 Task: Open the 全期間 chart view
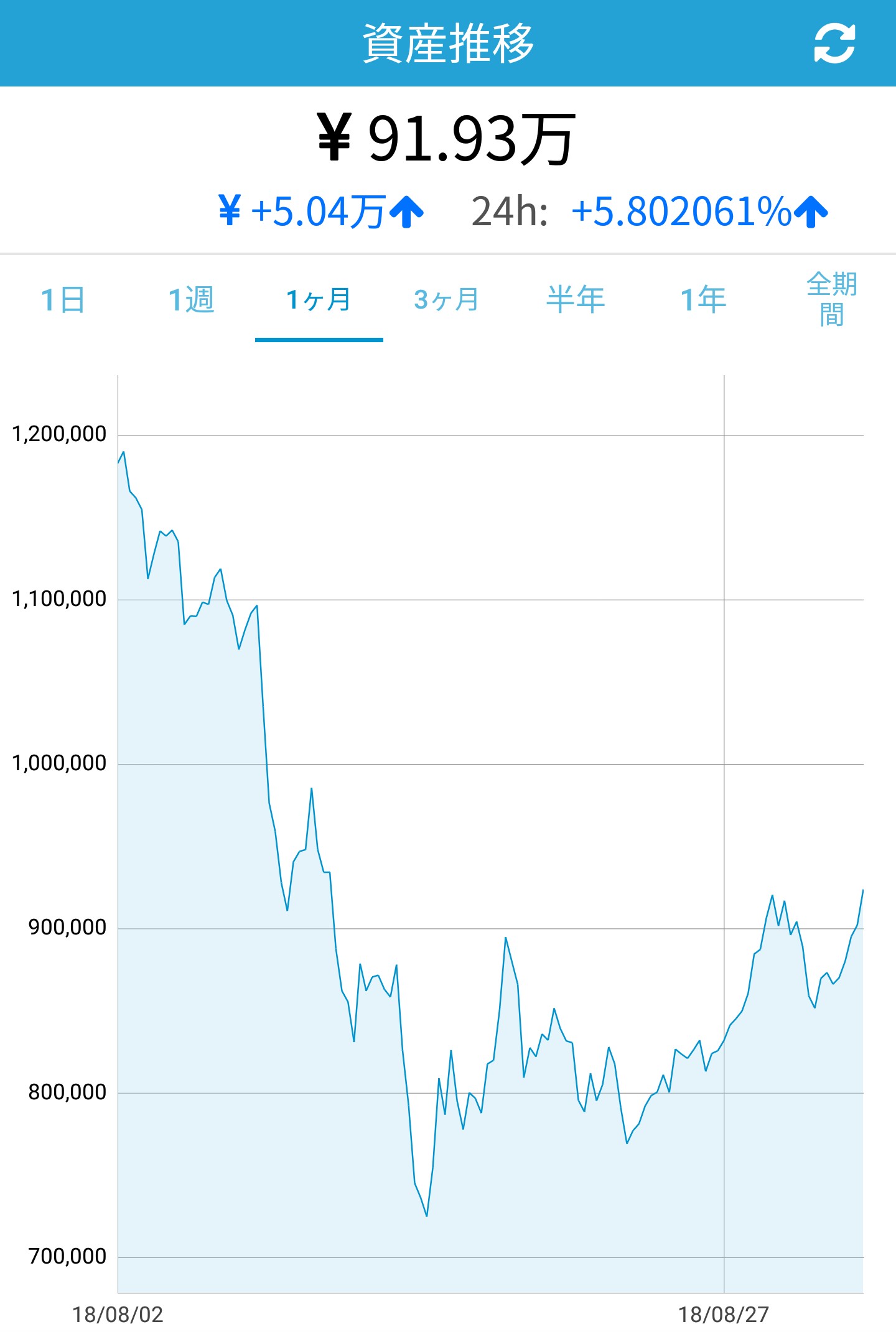(x=831, y=299)
